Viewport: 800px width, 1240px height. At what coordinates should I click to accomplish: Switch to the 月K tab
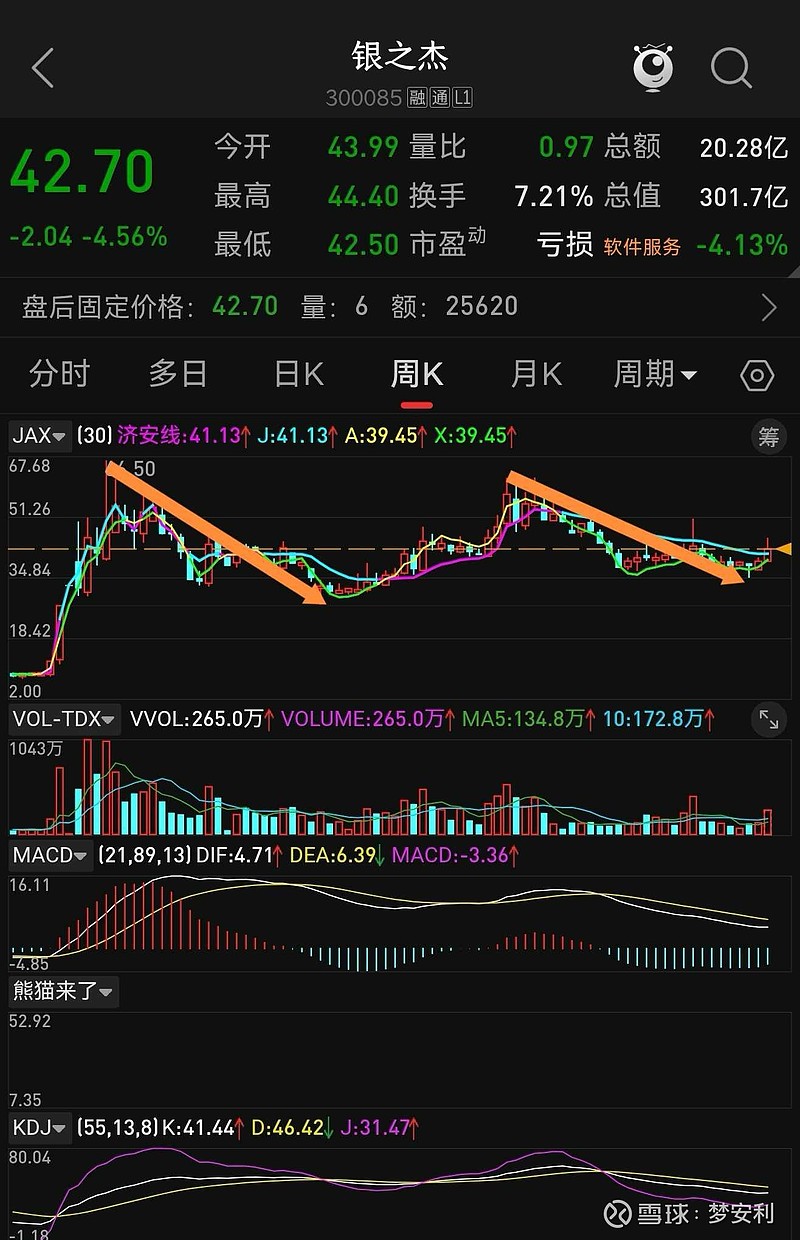coord(536,374)
